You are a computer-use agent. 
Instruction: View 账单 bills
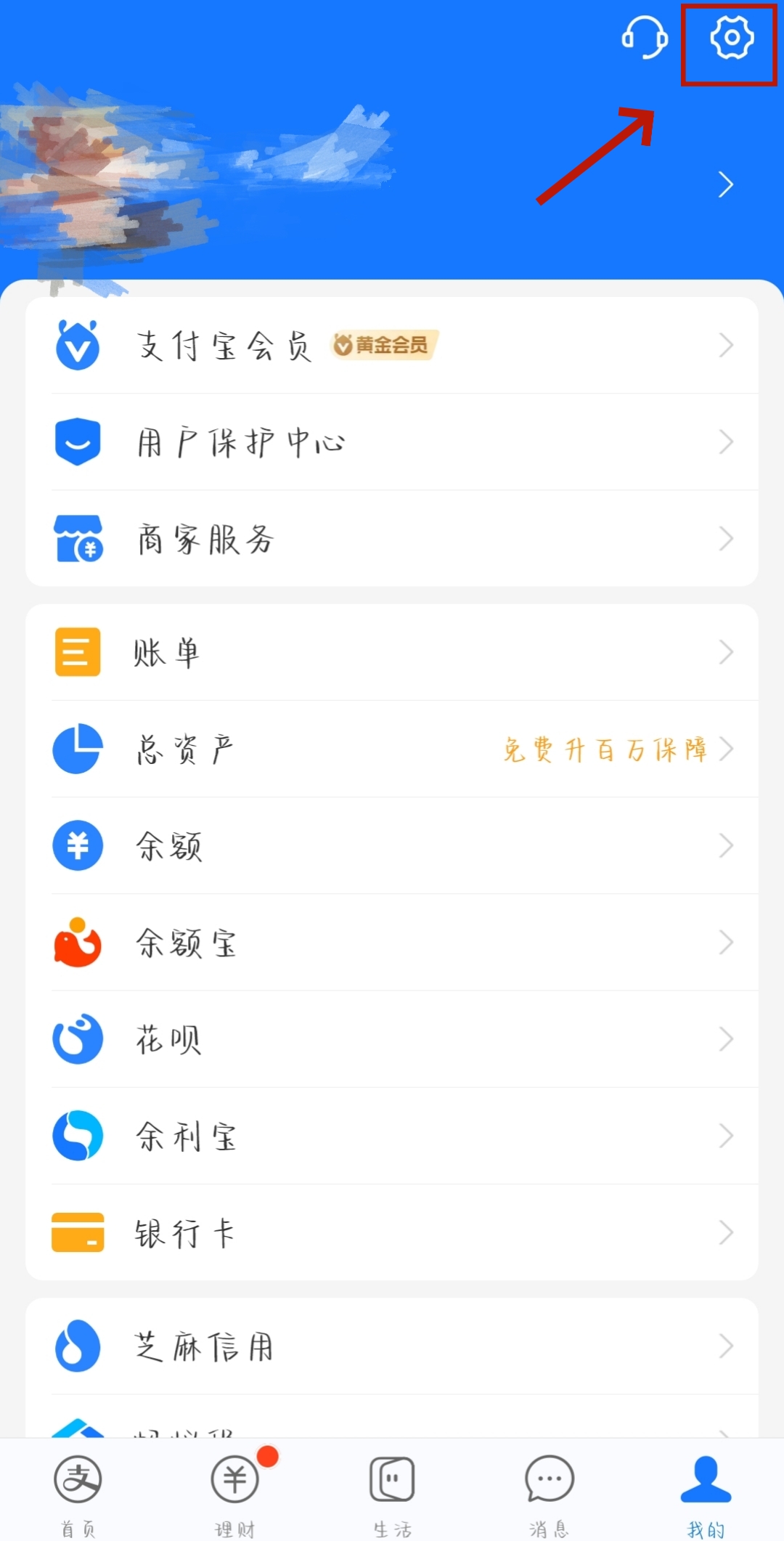(x=392, y=652)
